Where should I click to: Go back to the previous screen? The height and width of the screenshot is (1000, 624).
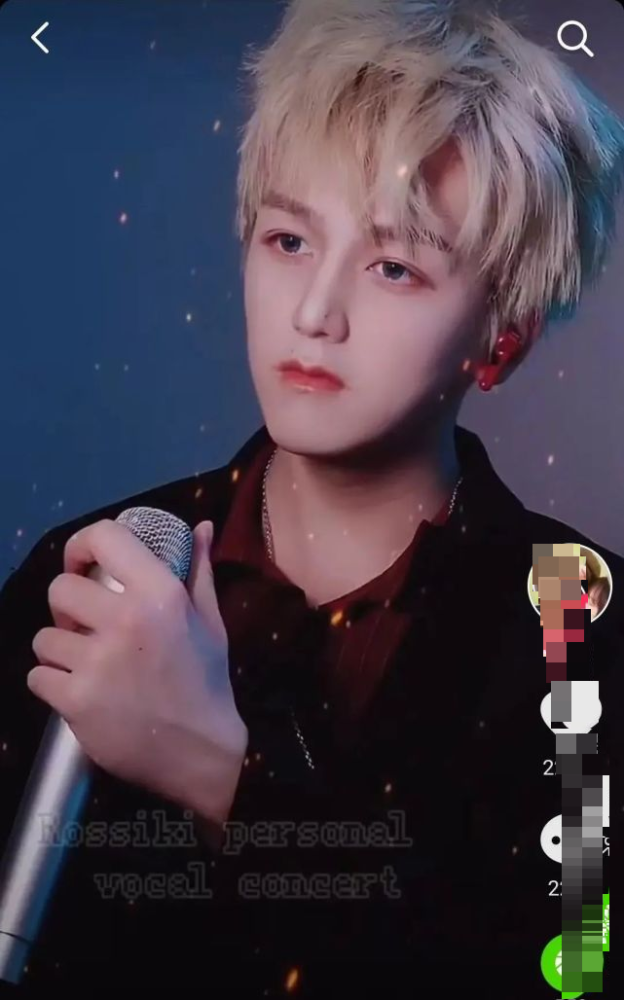pos(40,39)
